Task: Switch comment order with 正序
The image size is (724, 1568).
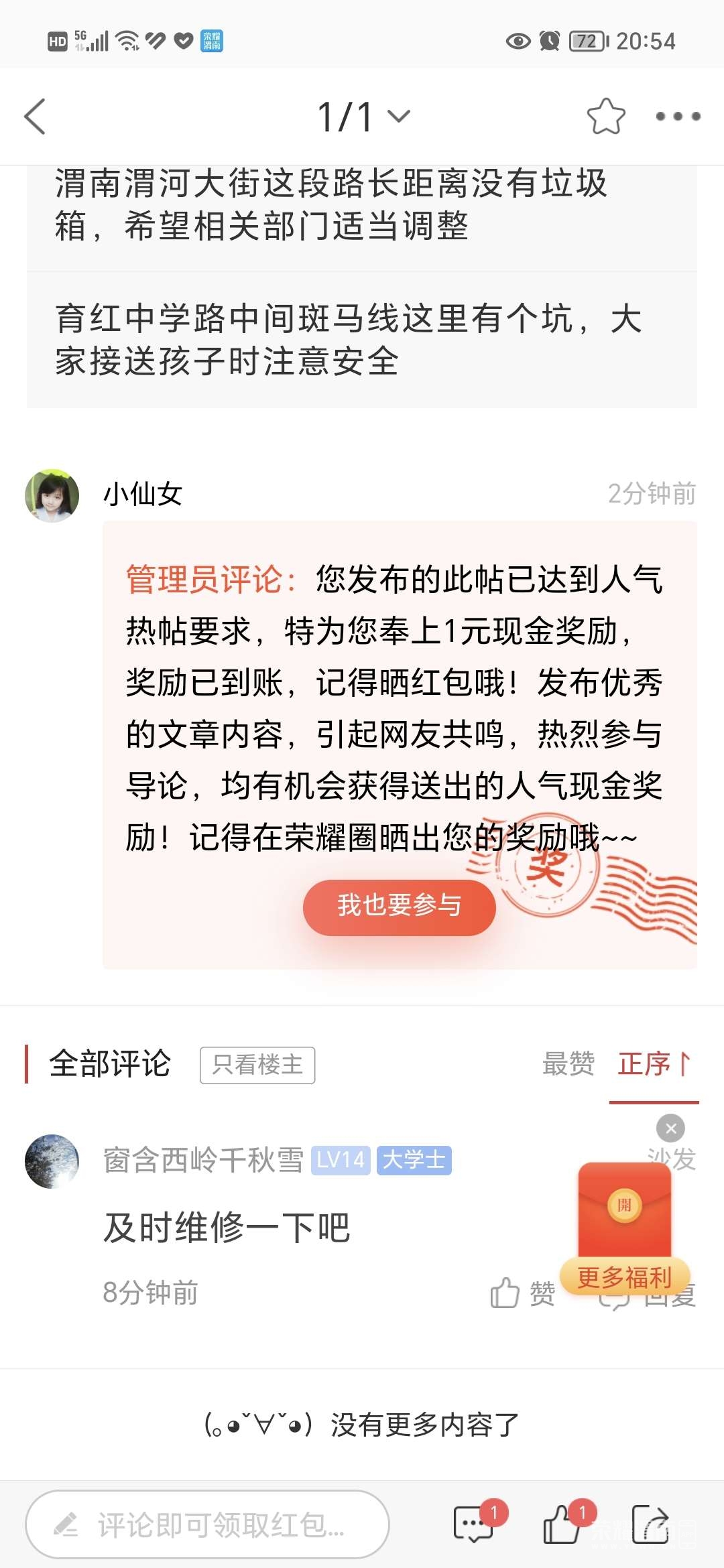Action: point(653,1063)
